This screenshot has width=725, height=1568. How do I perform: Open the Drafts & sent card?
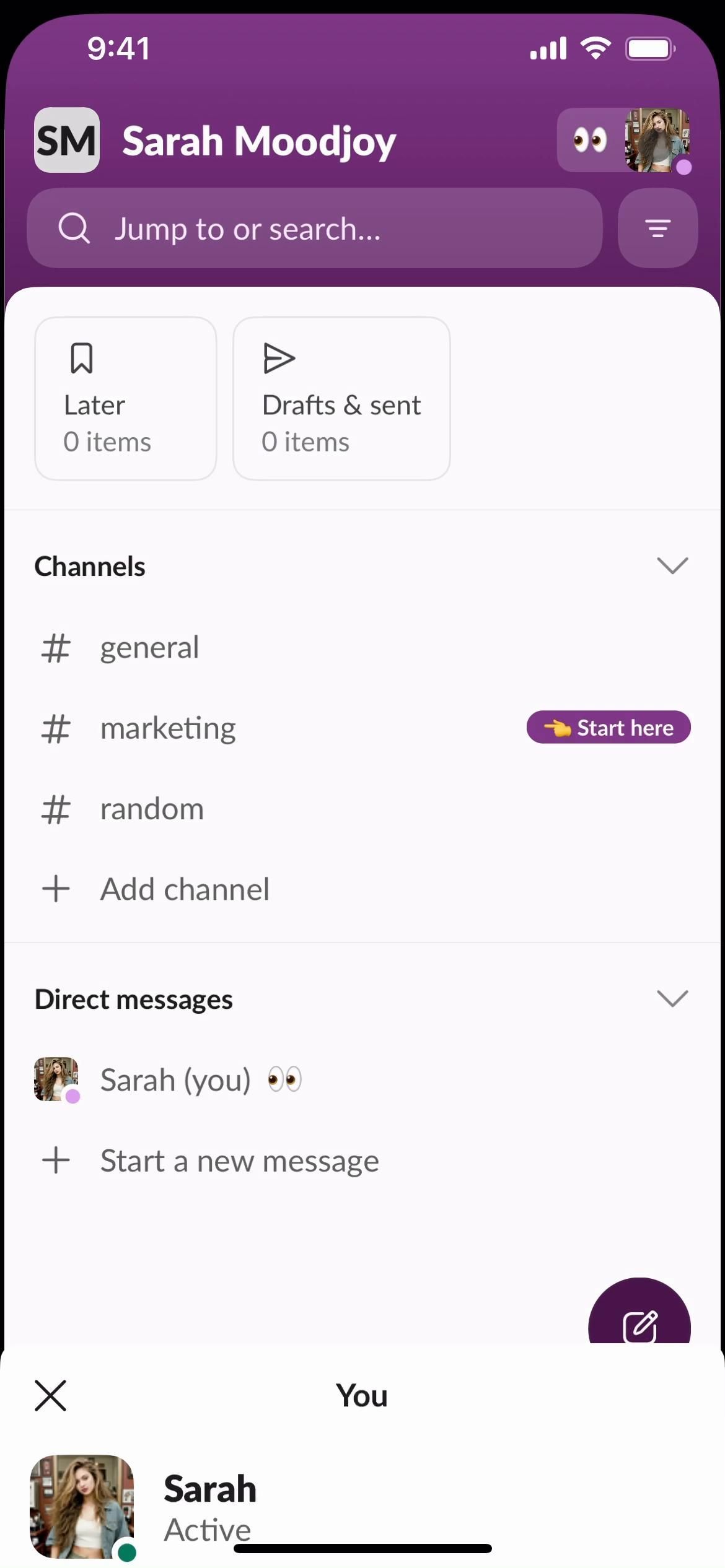(341, 399)
